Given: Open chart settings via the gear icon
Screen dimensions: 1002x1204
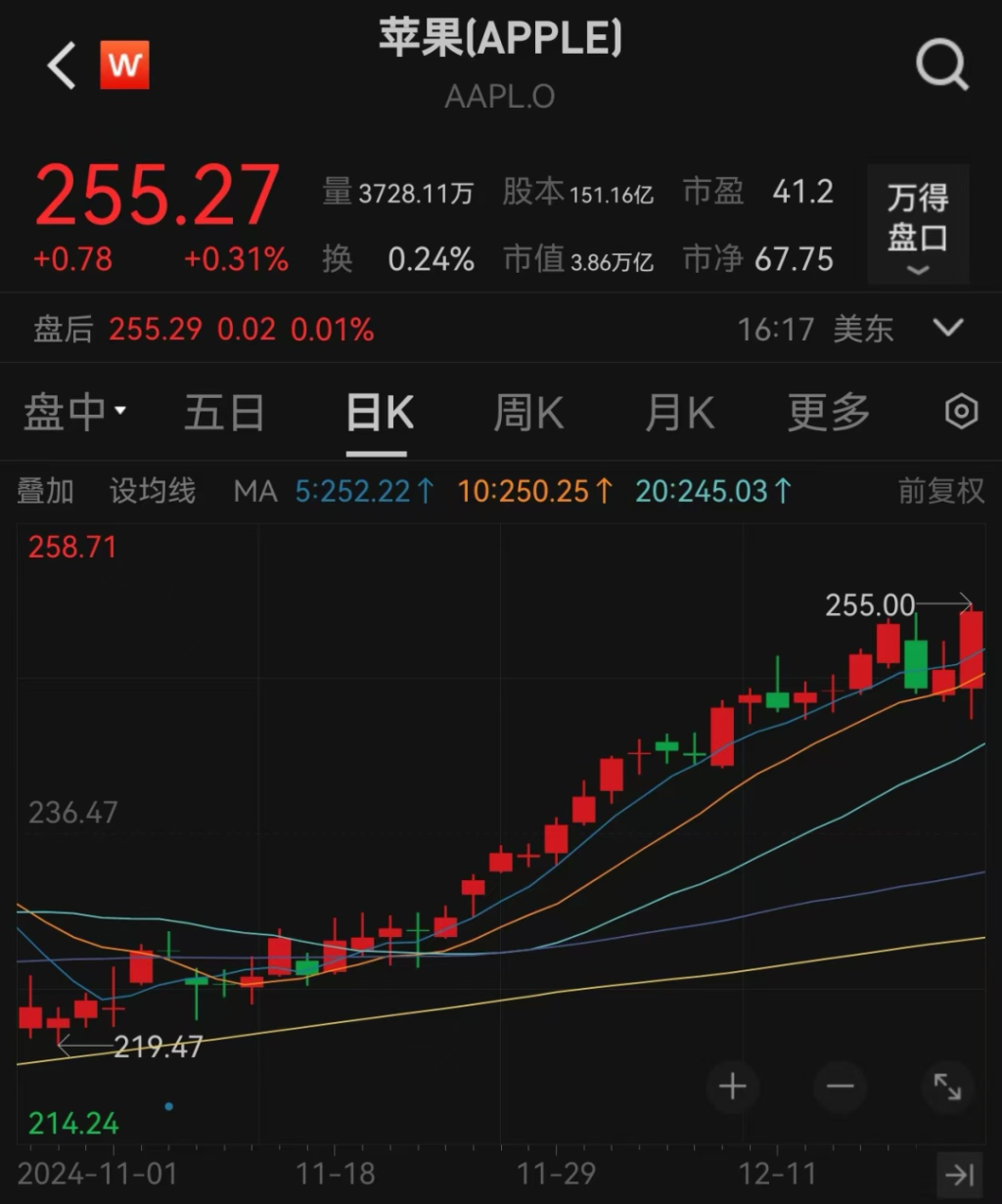Looking at the screenshot, I should [959, 412].
